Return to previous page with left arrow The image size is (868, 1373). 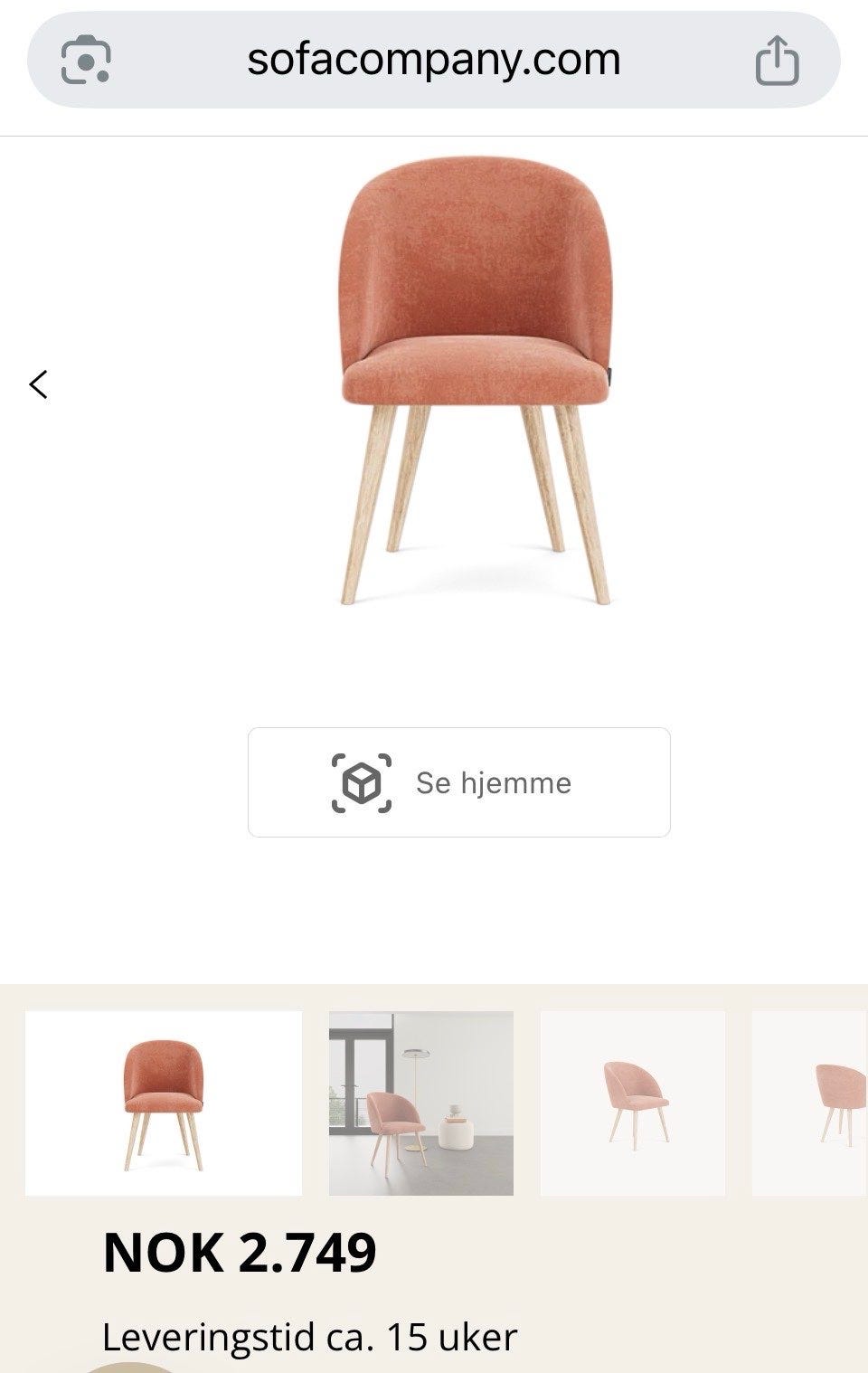[38, 386]
